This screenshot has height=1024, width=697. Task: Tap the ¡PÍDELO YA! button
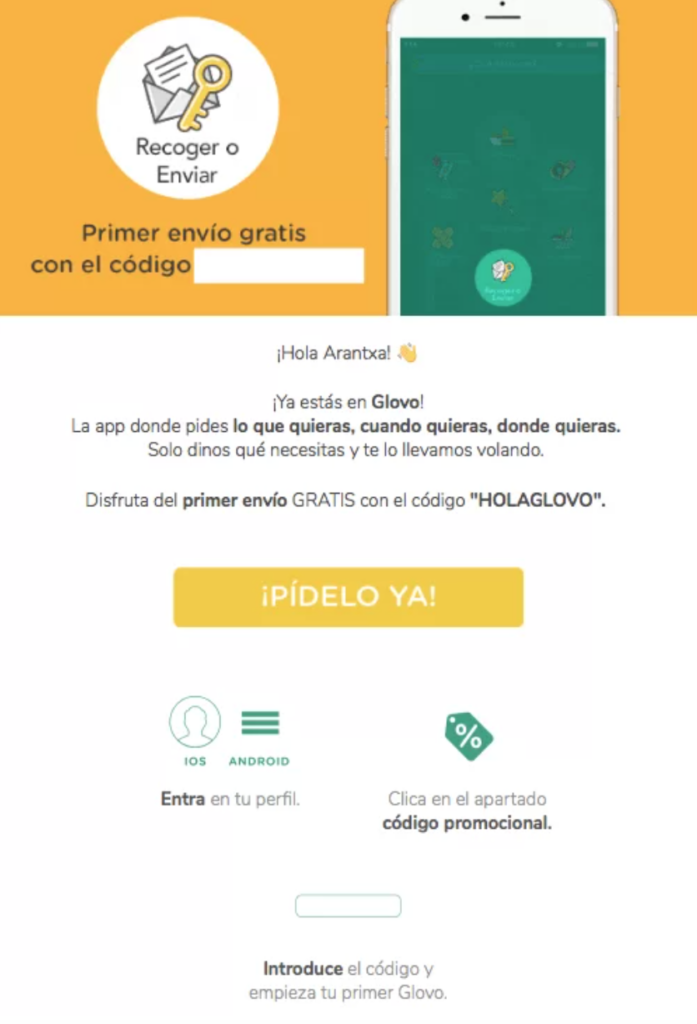348,597
